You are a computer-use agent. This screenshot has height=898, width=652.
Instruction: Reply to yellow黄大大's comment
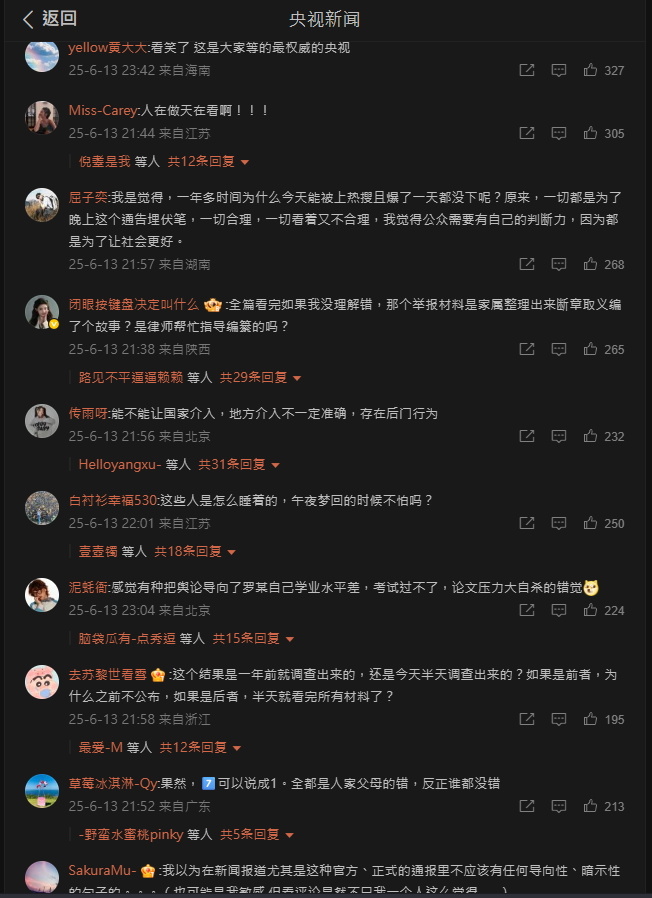pyautogui.click(x=559, y=70)
